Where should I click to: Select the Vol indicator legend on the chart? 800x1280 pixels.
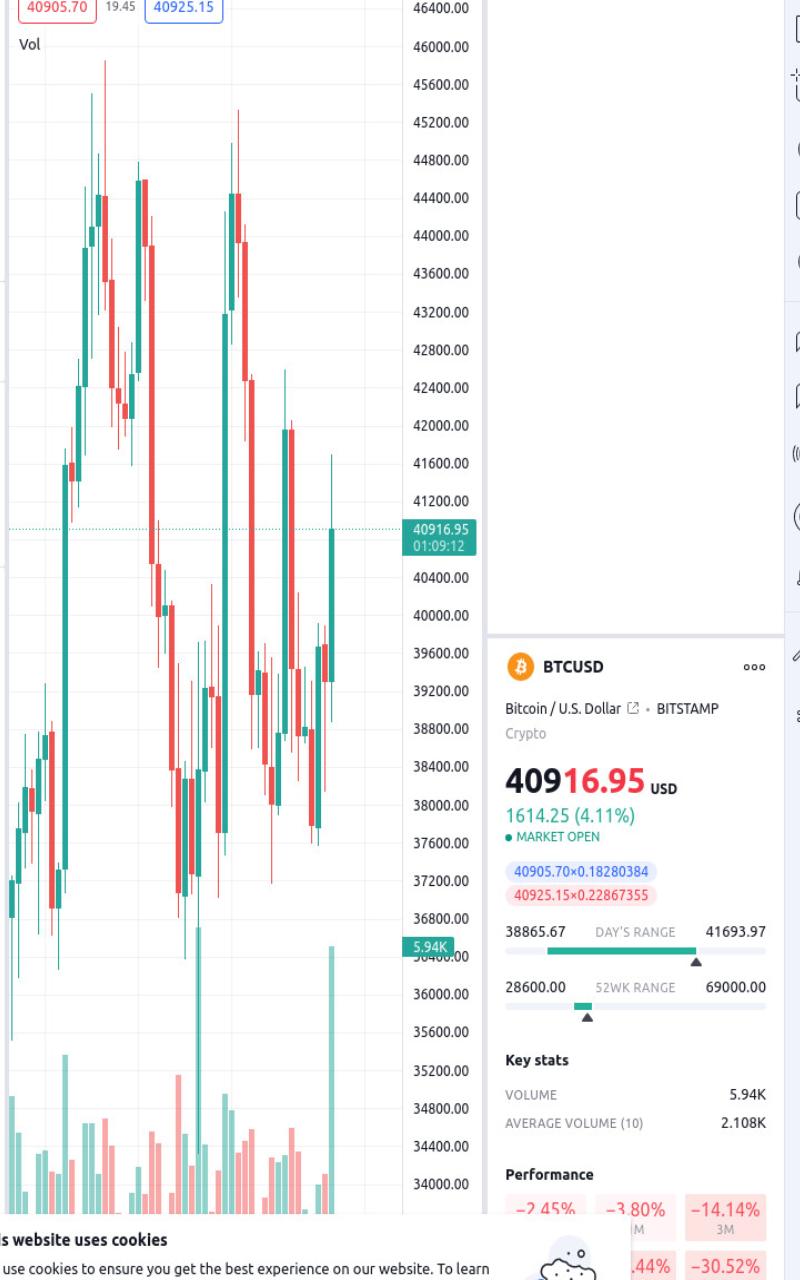(30, 44)
